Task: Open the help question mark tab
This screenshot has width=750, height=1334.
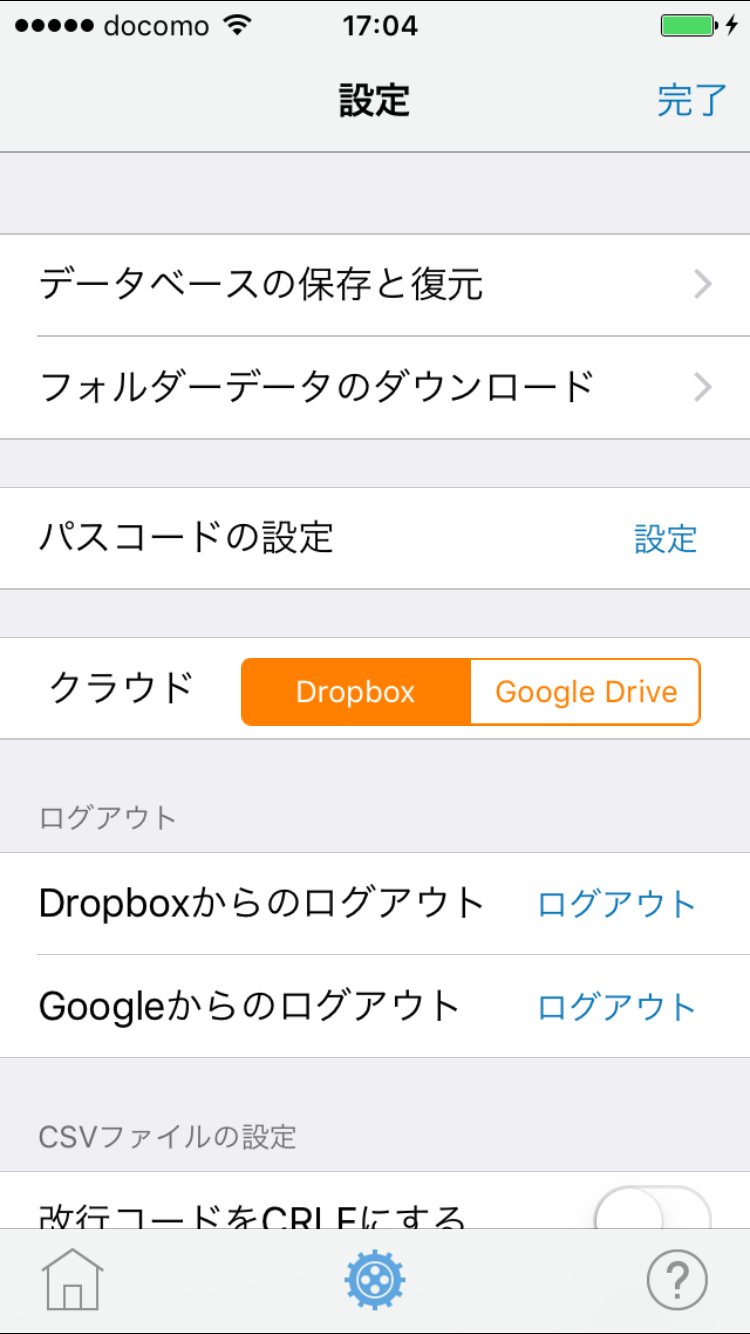Action: tap(677, 1279)
